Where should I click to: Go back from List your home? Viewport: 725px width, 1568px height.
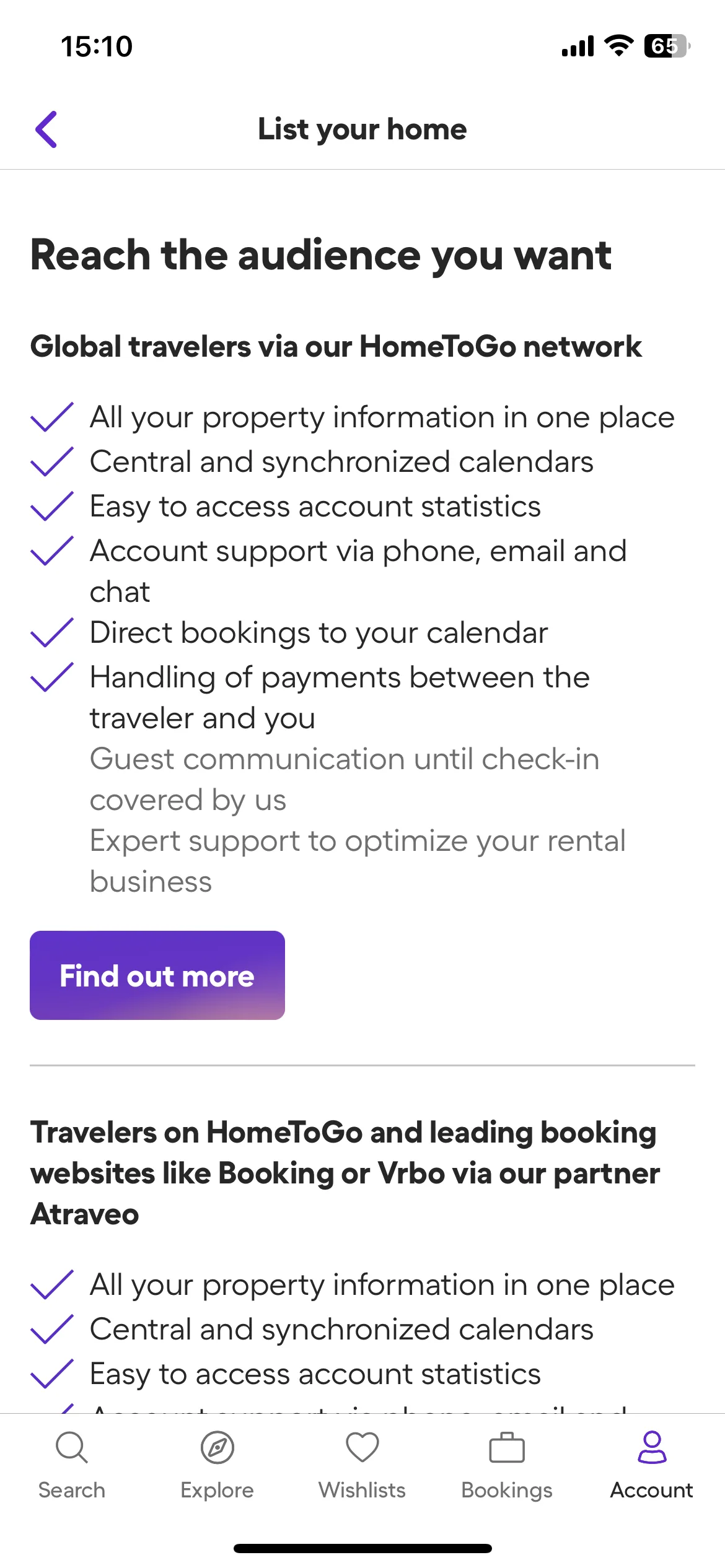46,129
